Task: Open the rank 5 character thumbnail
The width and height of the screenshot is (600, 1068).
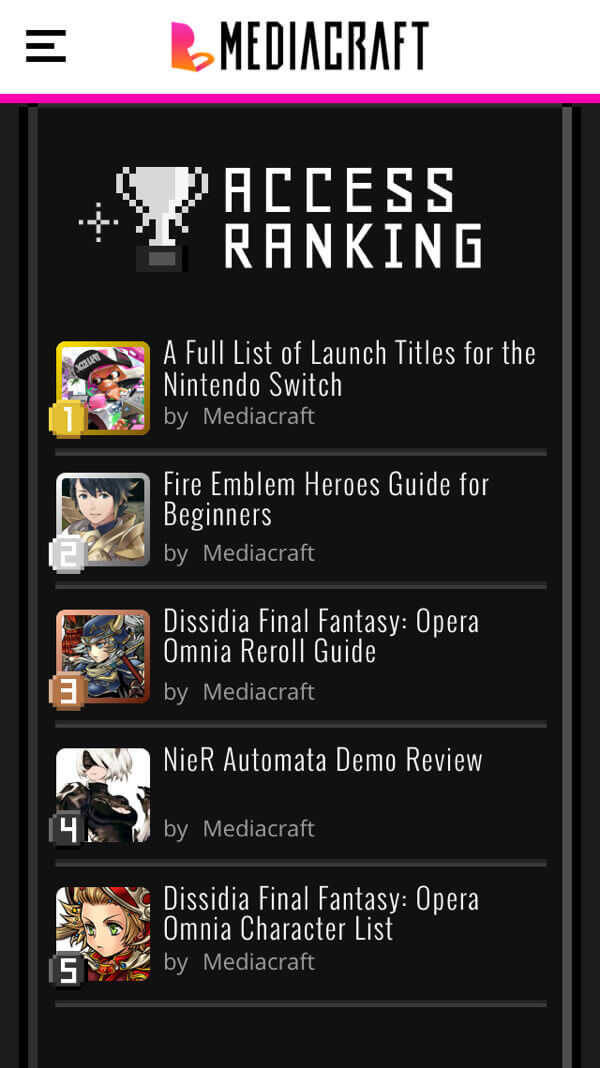Action: tap(103, 934)
